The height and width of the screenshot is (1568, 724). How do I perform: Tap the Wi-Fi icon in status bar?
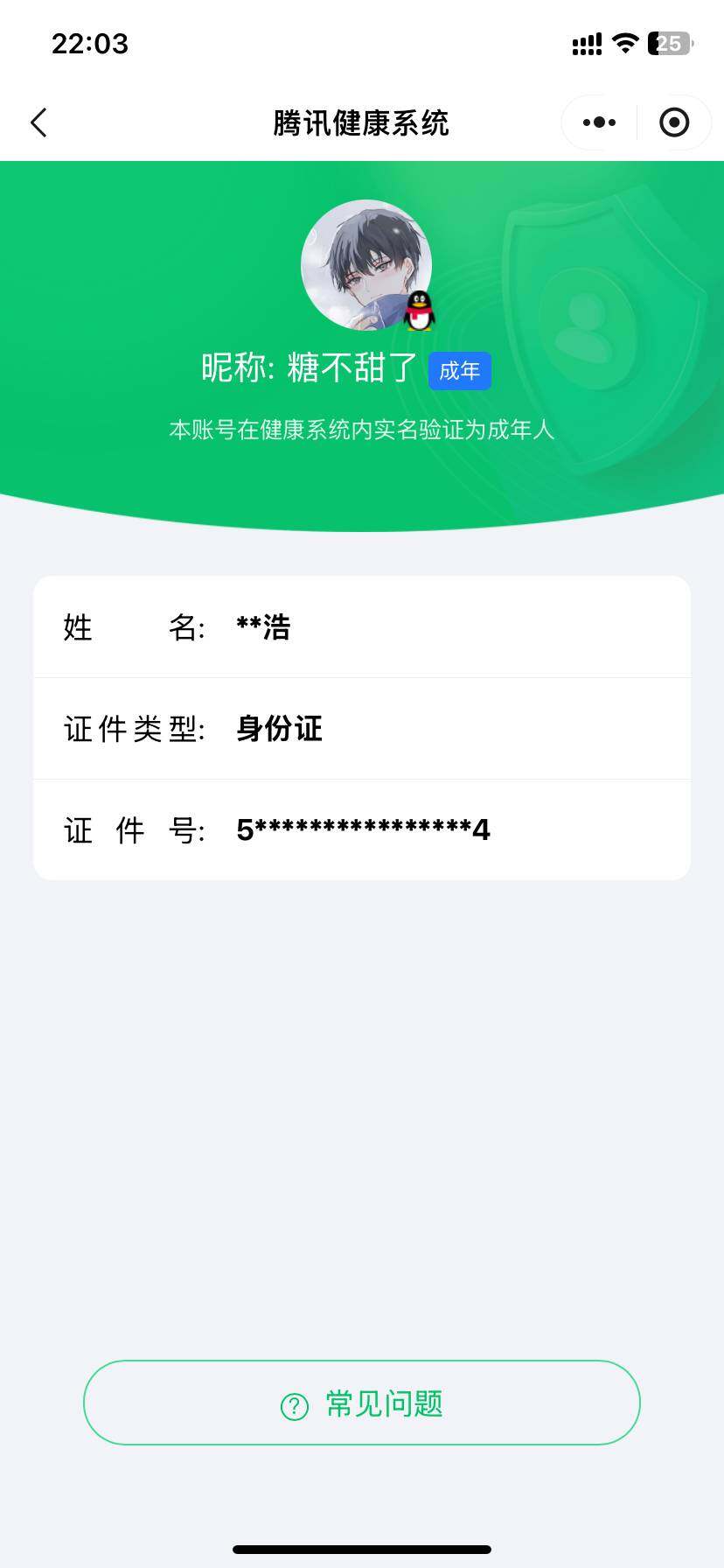(626, 44)
